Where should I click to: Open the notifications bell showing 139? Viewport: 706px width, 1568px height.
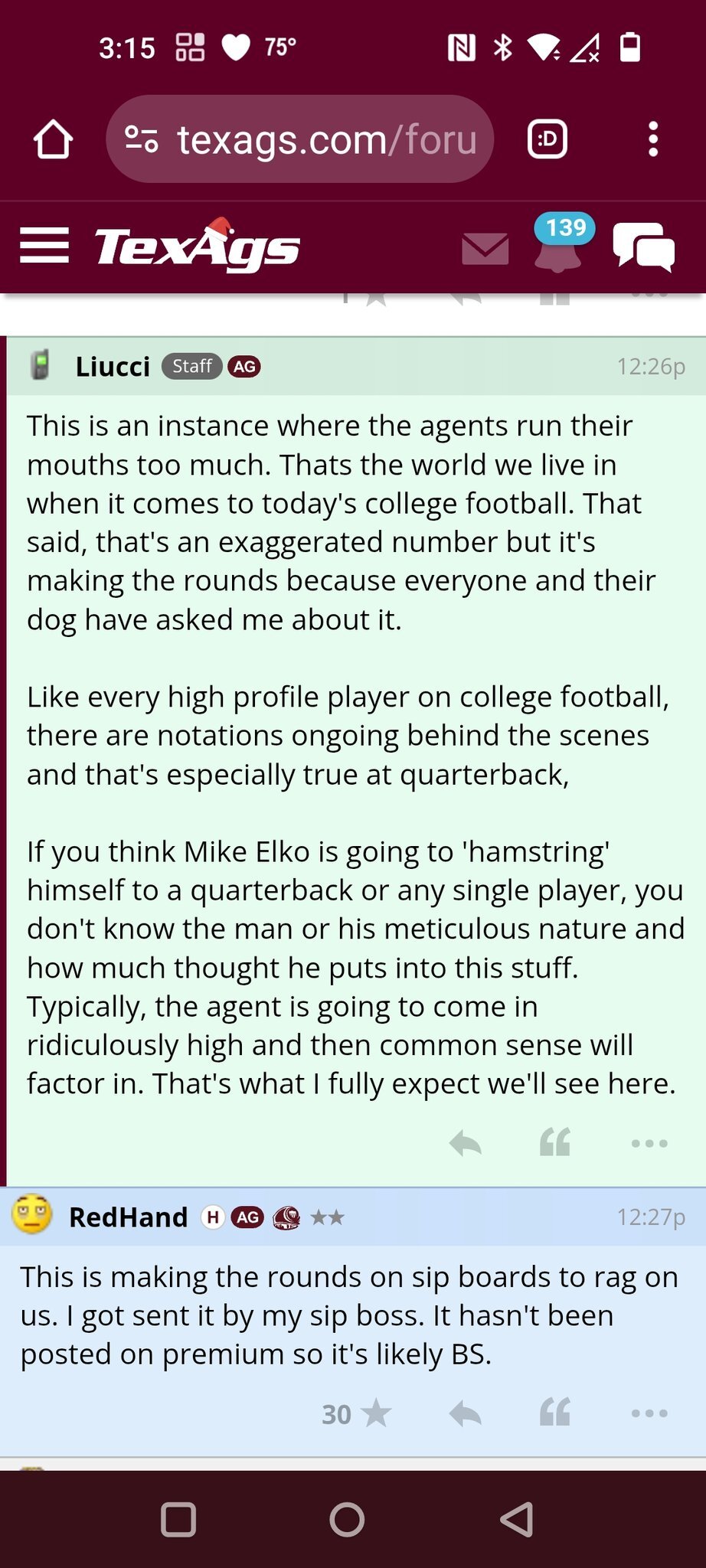pyautogui.click(x=559, y=245)
